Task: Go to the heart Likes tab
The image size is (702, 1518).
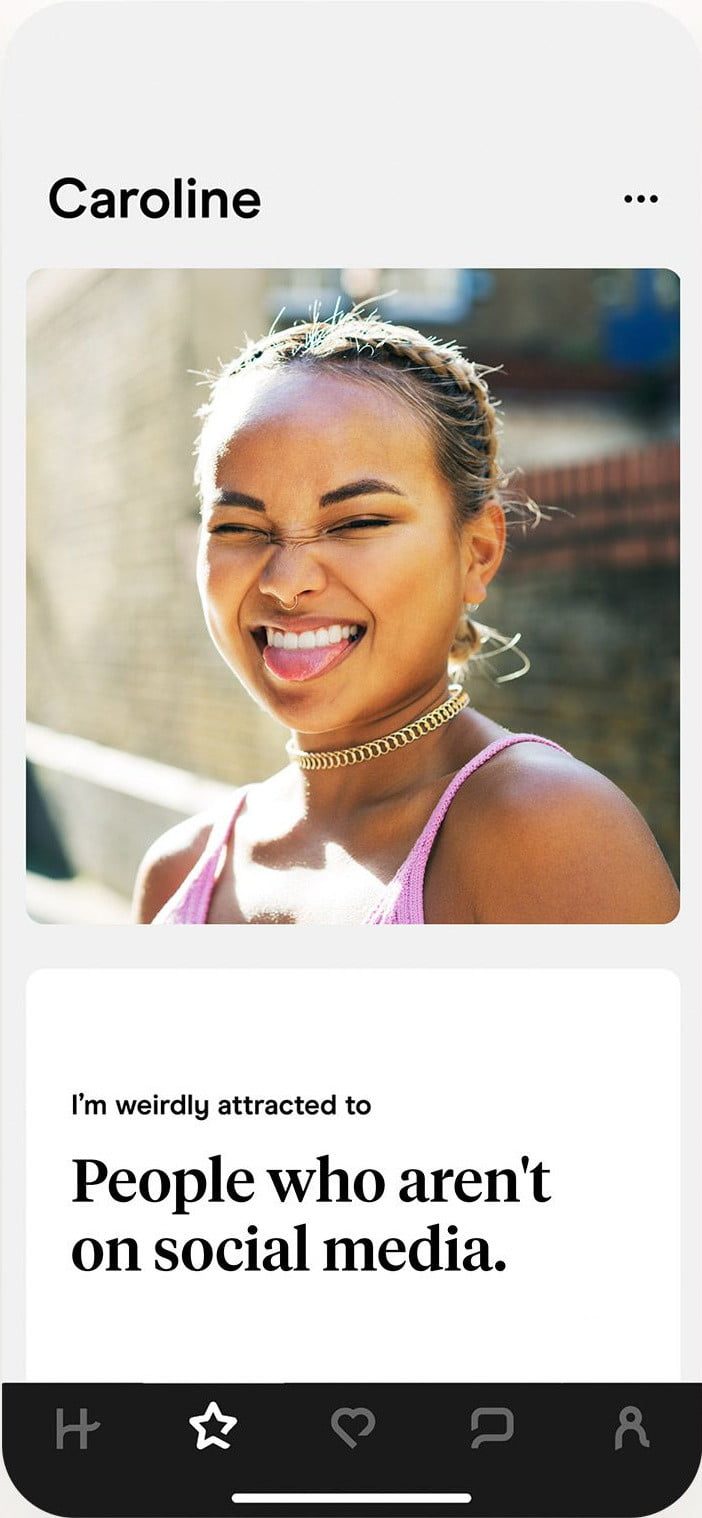Action: [353, 1429]
